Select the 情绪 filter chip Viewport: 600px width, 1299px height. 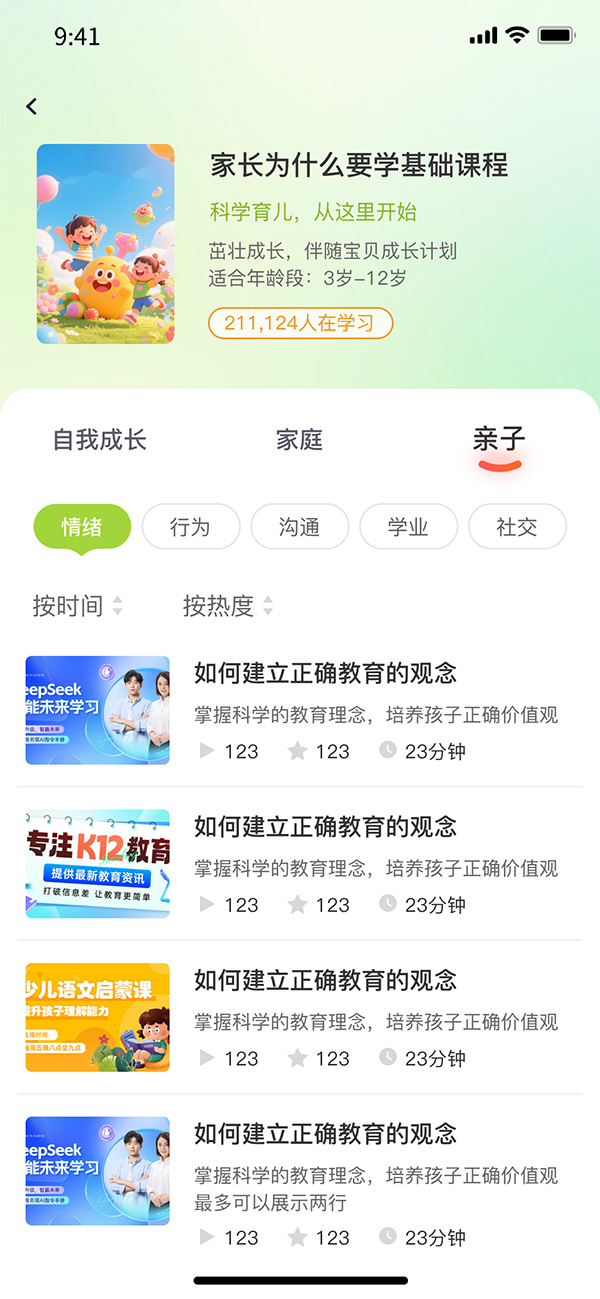click(82, 527)
